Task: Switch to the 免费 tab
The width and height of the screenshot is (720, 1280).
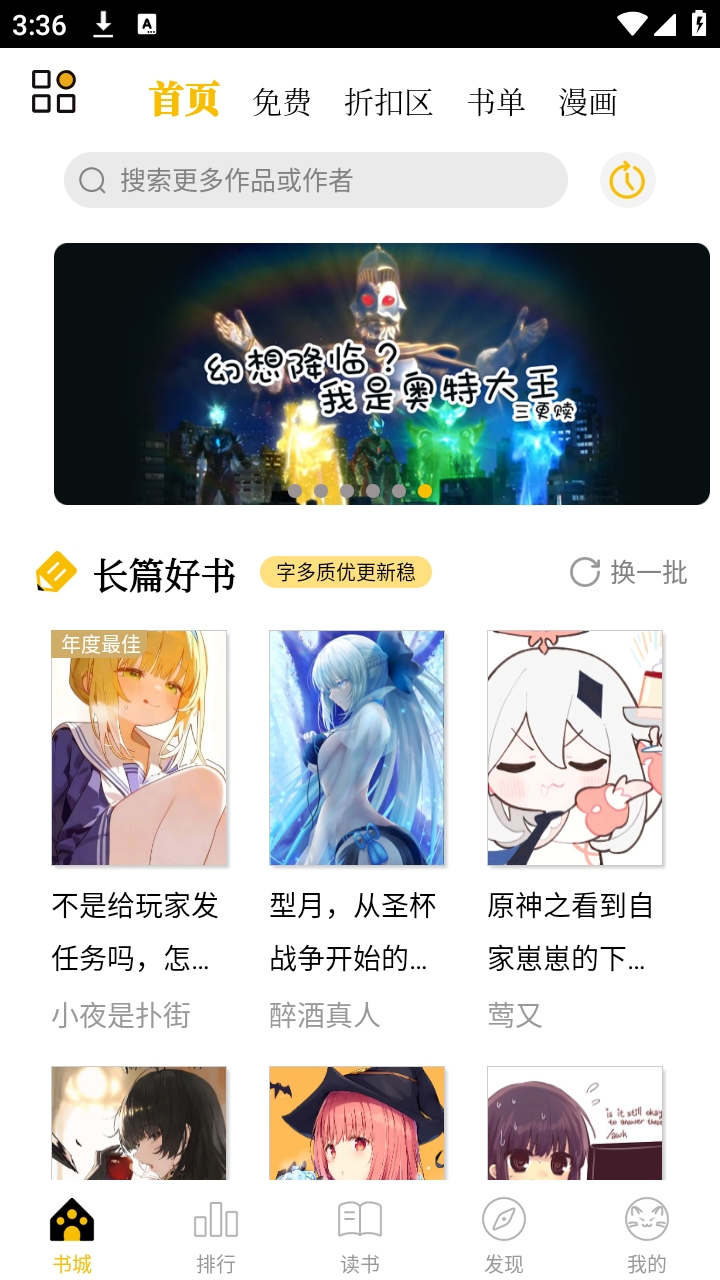Action: [282, 102]
